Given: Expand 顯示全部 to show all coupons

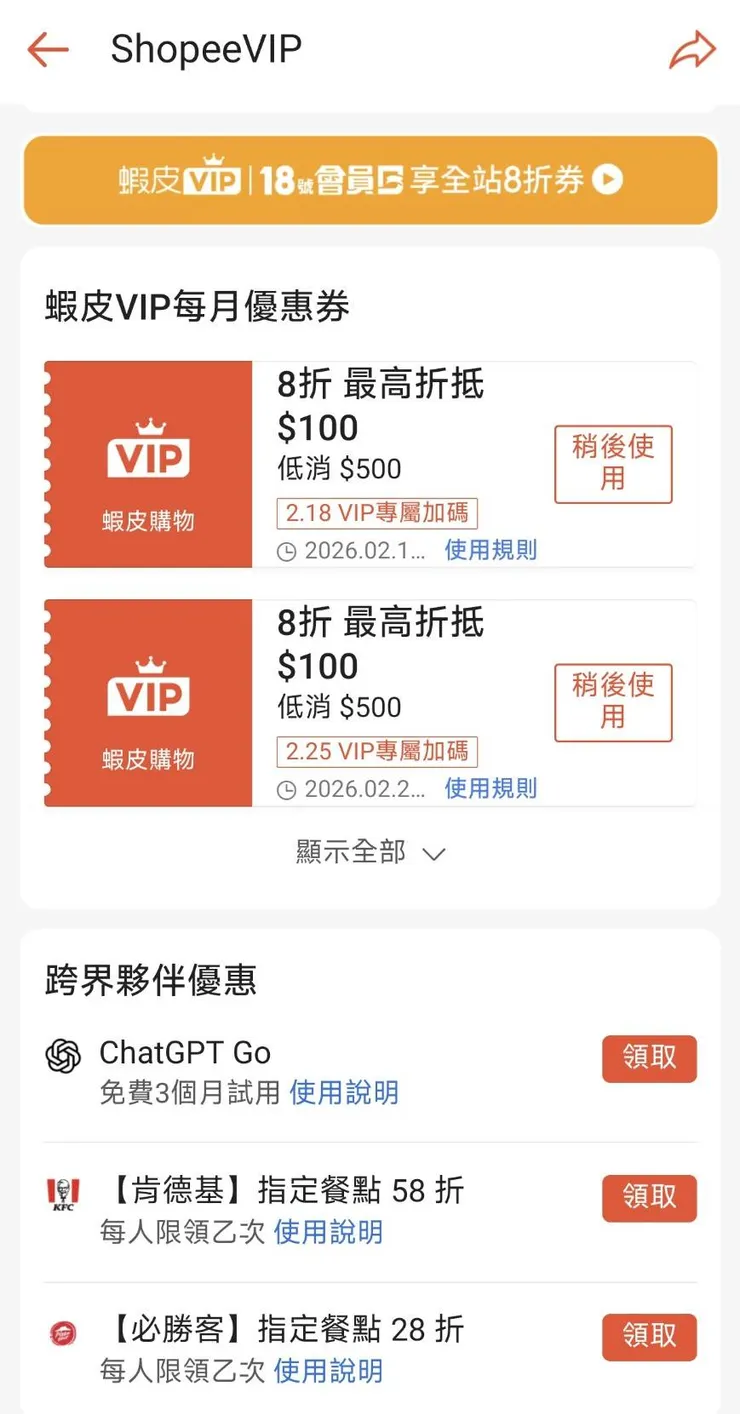Looking at the screenshot, I should 348,852.
